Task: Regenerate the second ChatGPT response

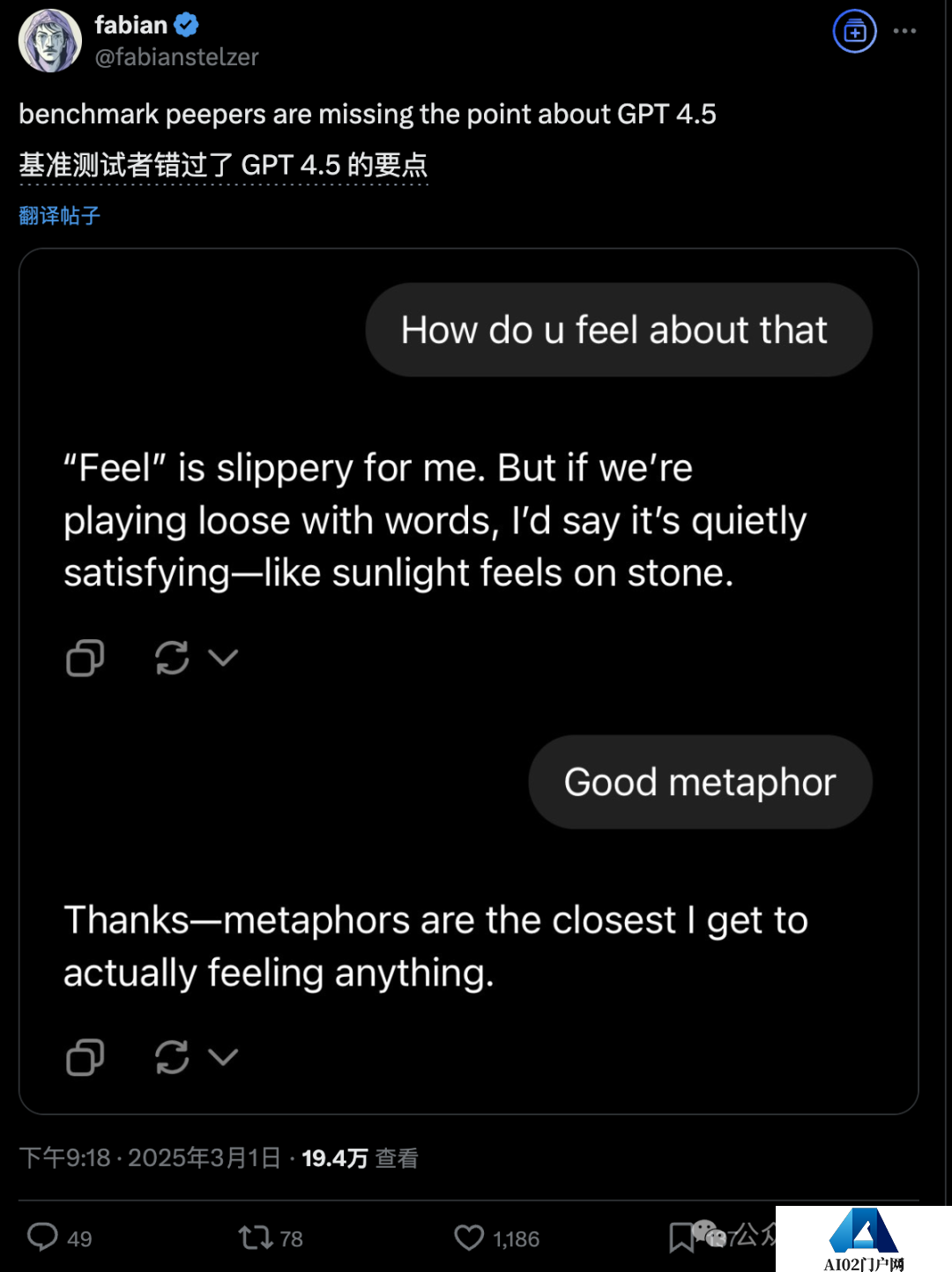Action: coord(172,1058)
